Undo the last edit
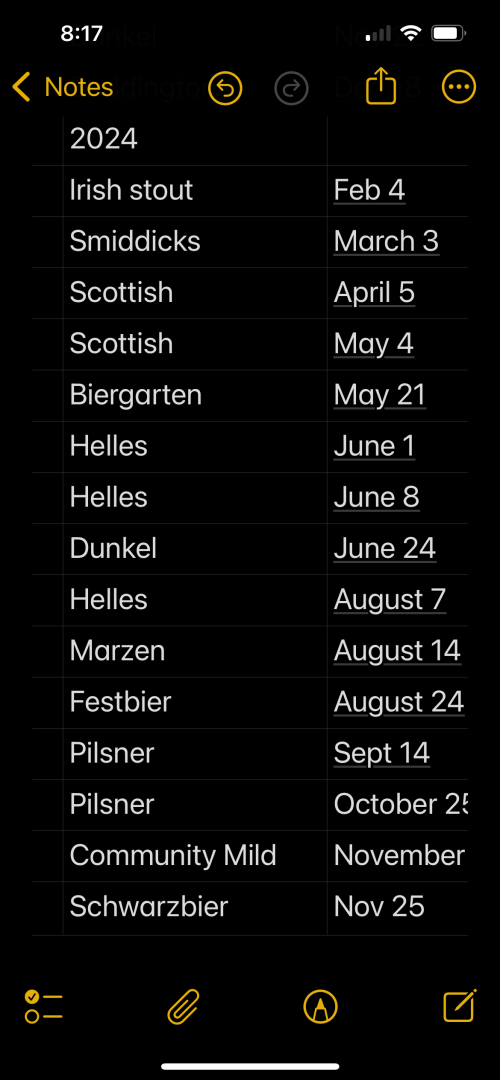This screenshot has height=1080, width=500. pyautogui.click(x=225, y=88)
